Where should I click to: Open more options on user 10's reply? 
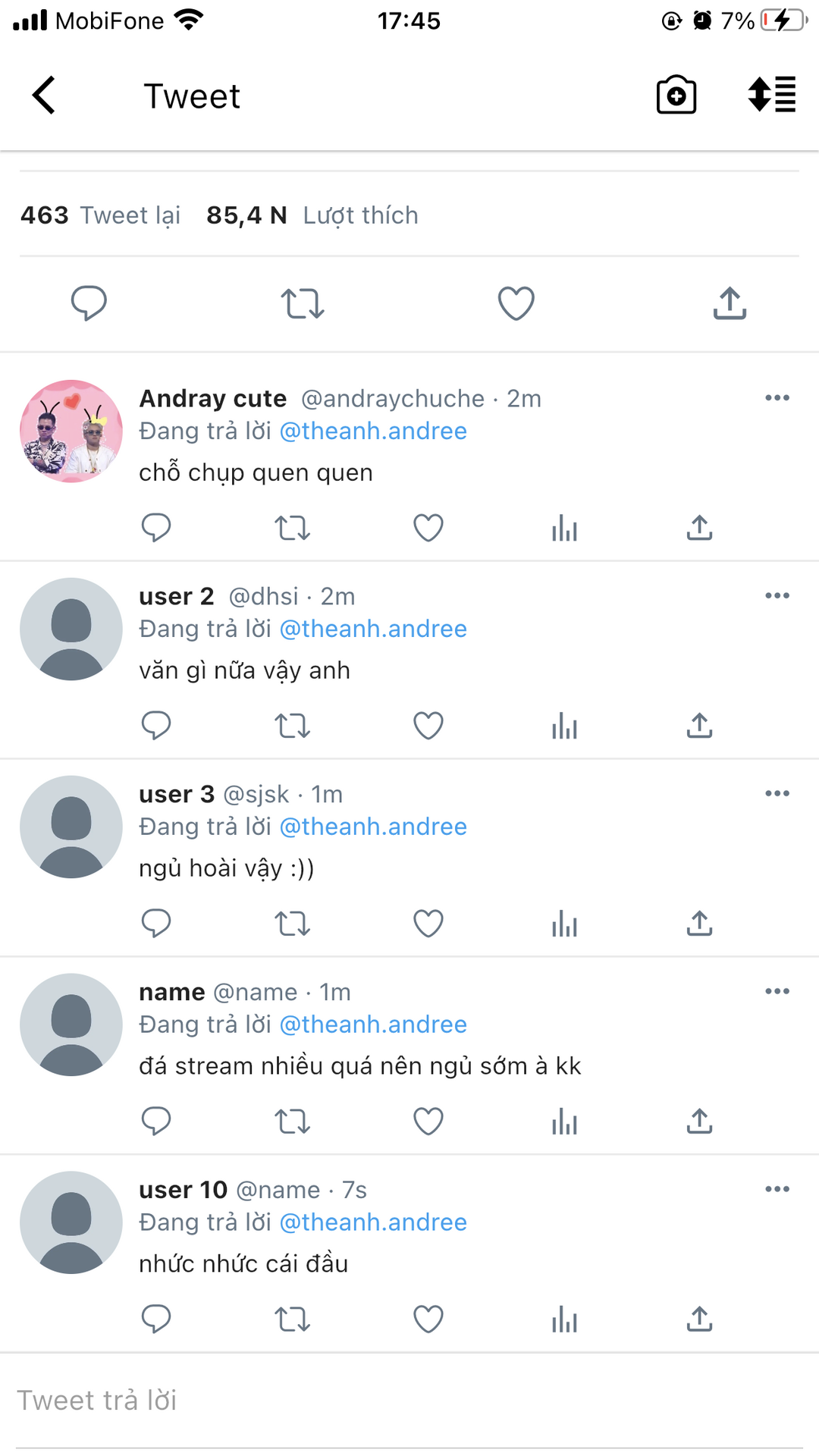(777, 1189)
